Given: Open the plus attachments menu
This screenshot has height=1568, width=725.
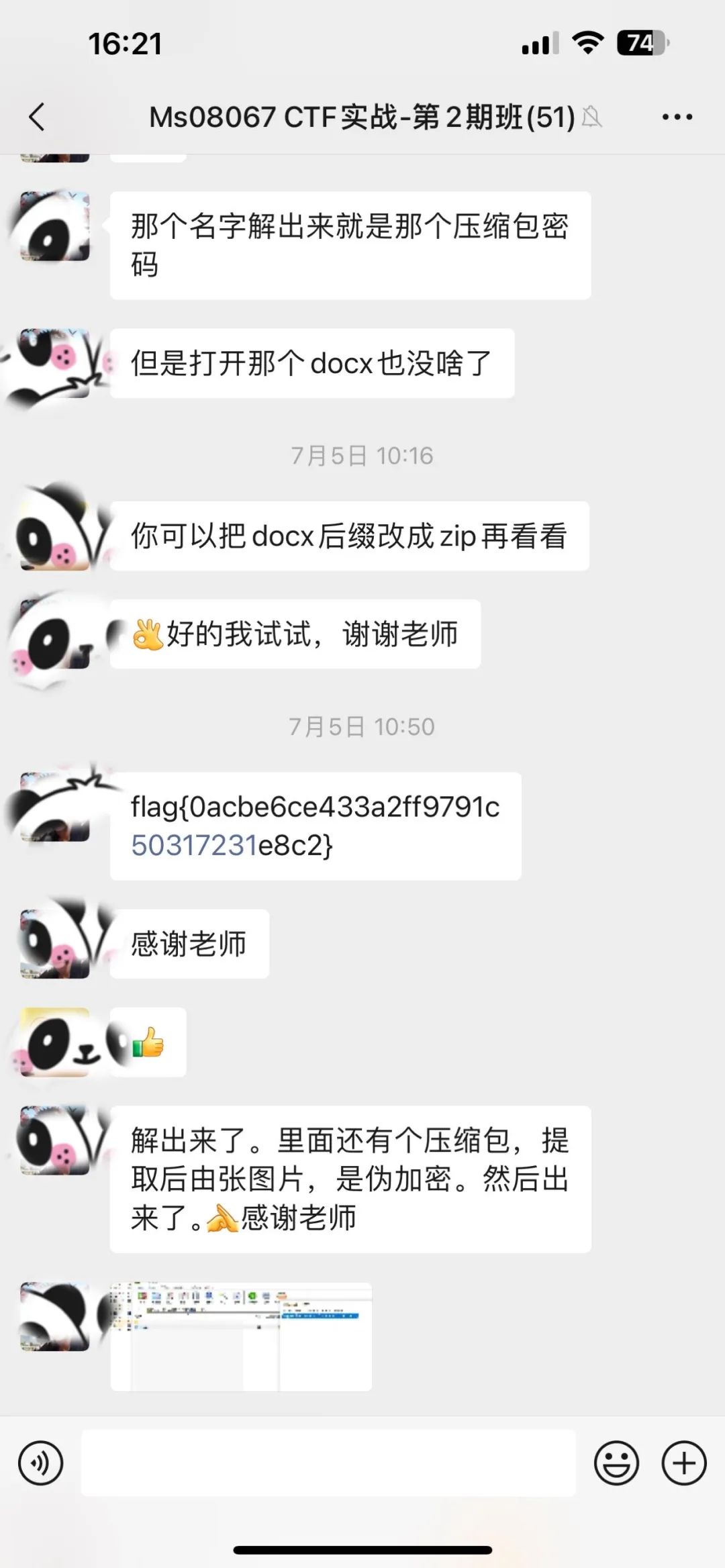Looking at the screenshot, I should tap(684, 1463).
